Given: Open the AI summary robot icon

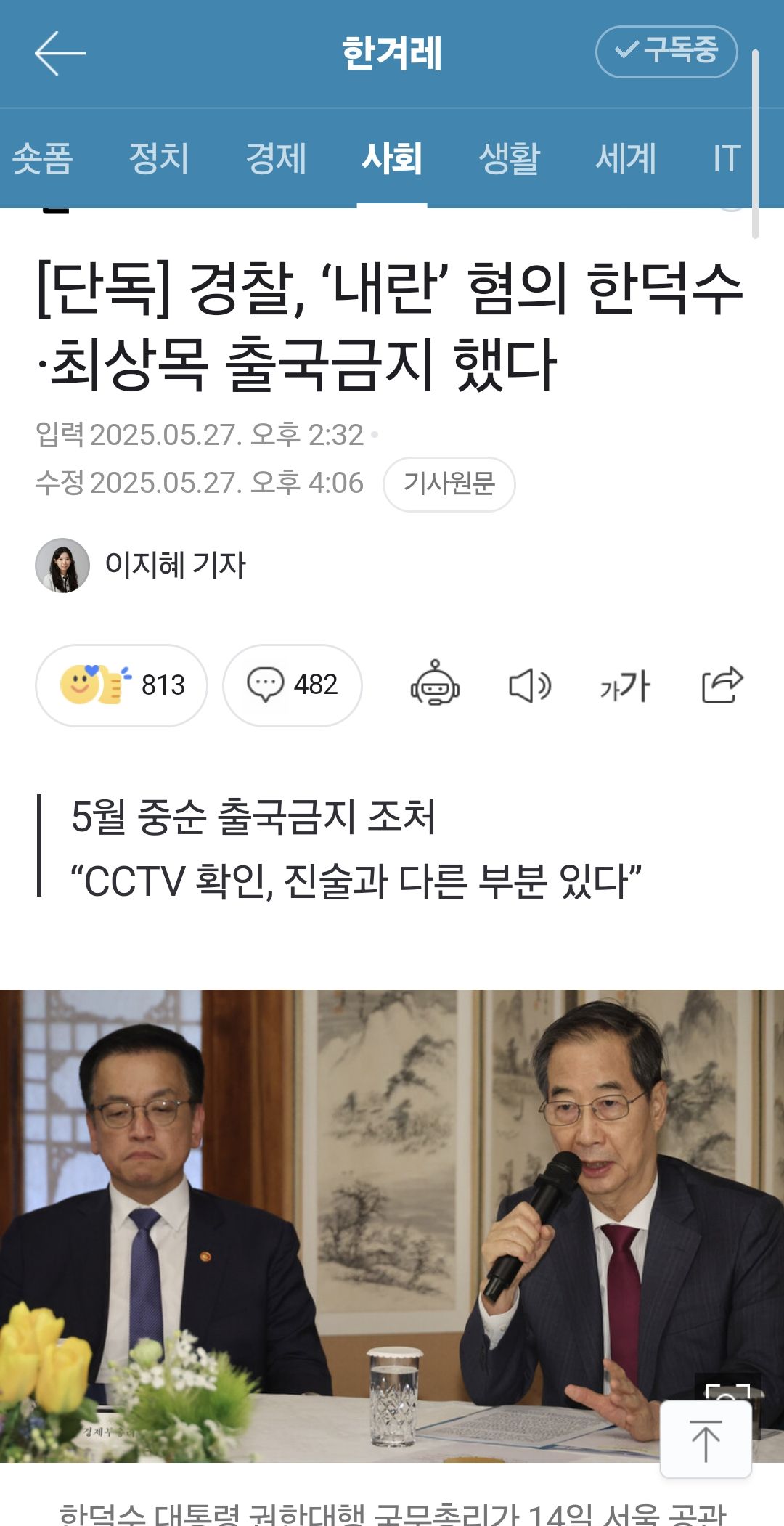Looking at the screenshot, I should pyautogui.click(x=435, y=683).
